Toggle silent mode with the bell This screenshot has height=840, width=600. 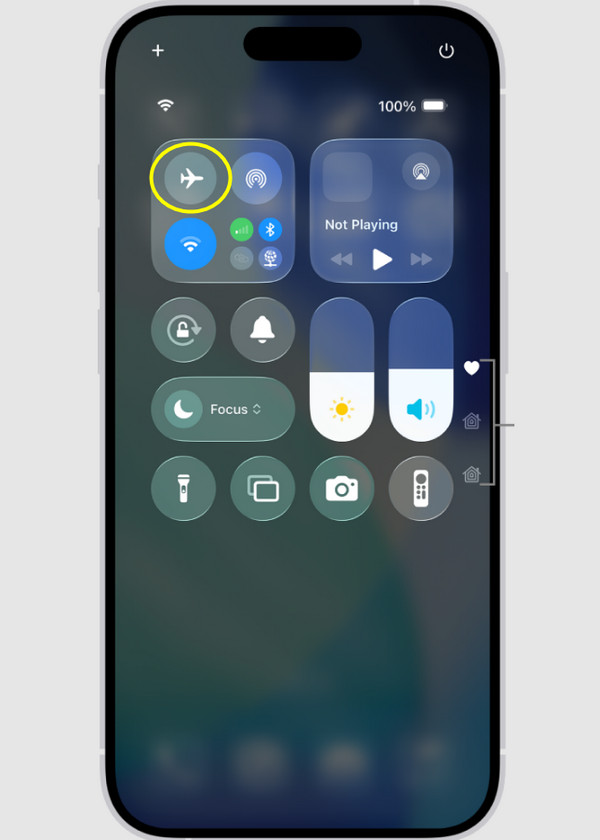coord(262,330)
